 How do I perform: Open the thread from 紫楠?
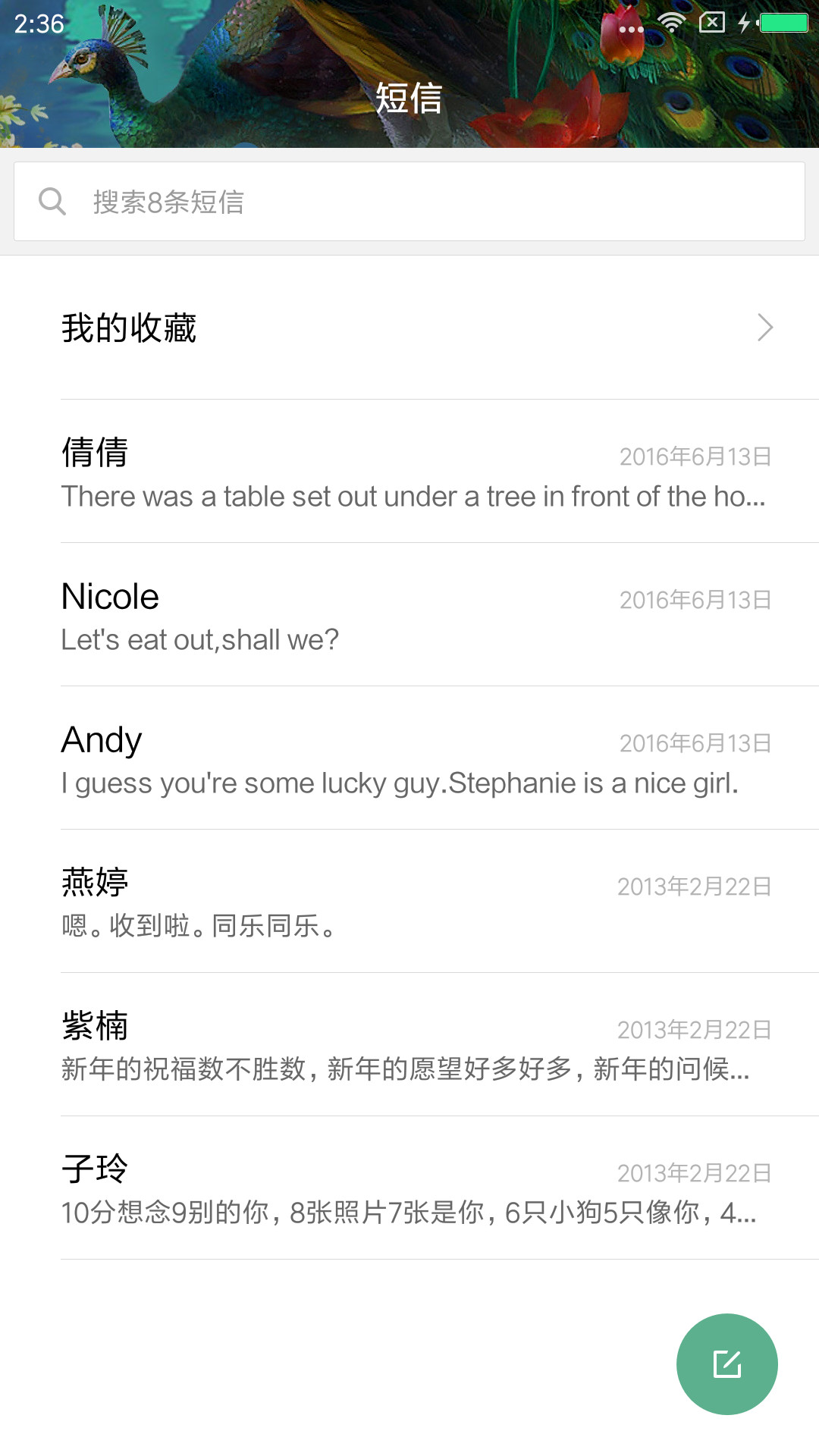coord(409,1045)
